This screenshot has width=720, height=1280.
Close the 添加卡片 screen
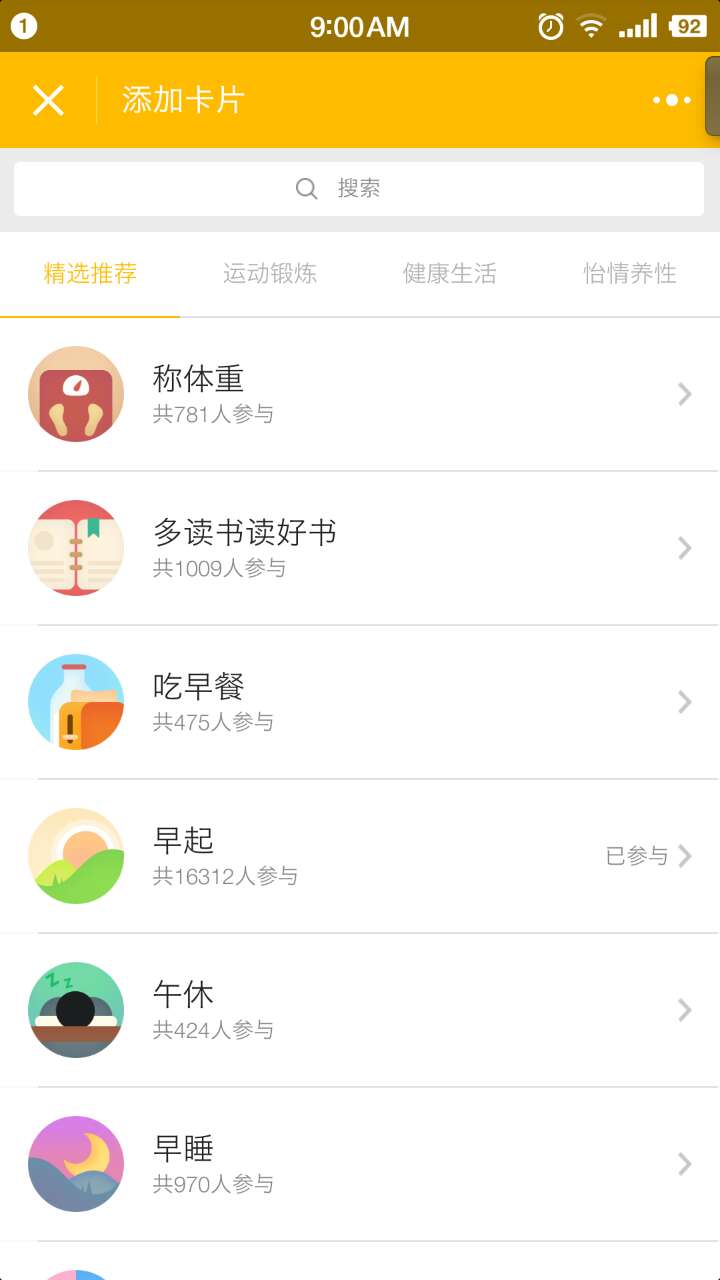pyautogui.click(x=48, y=100)
